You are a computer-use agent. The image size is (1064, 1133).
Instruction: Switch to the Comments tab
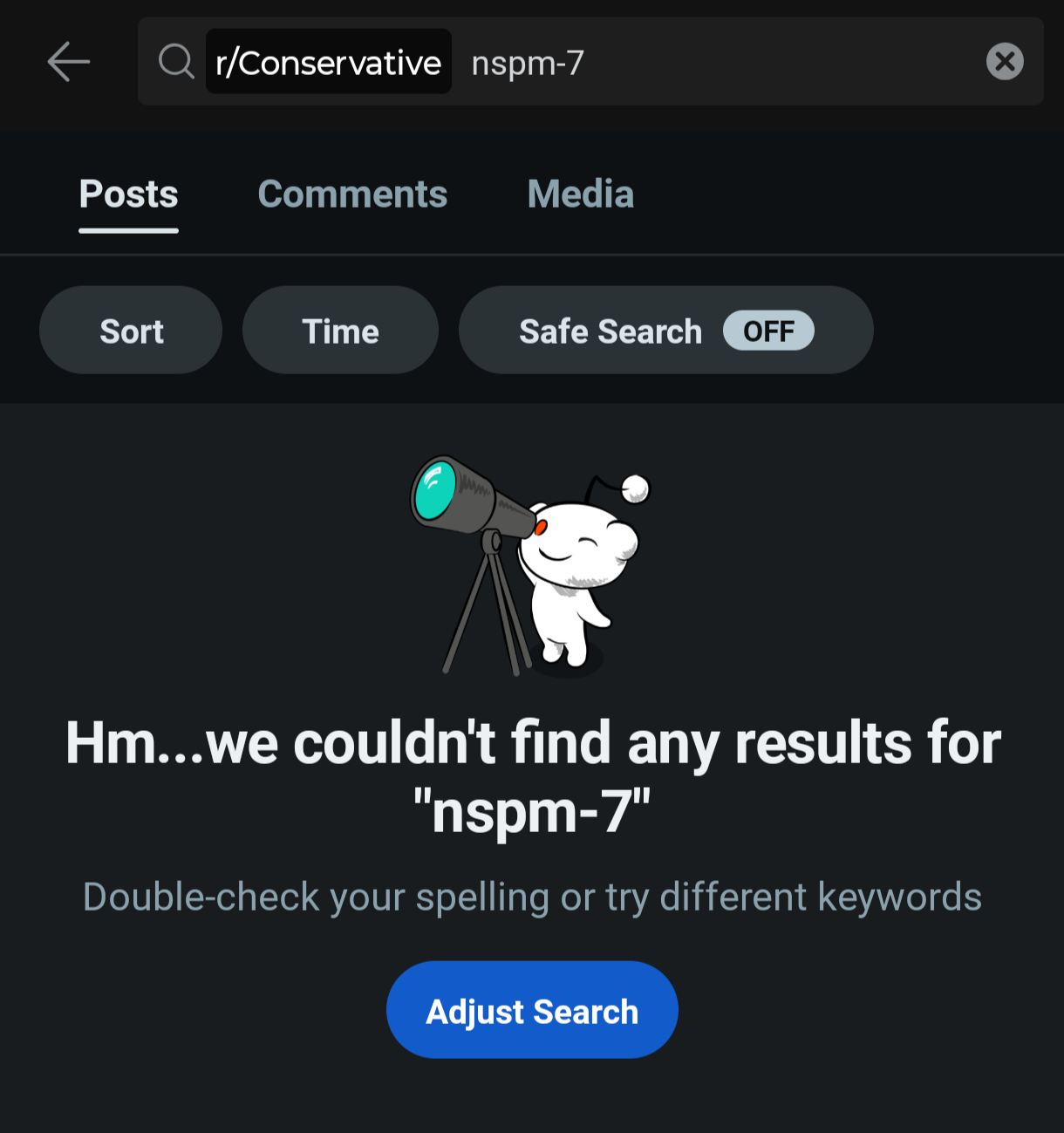[x=352, y=195]
